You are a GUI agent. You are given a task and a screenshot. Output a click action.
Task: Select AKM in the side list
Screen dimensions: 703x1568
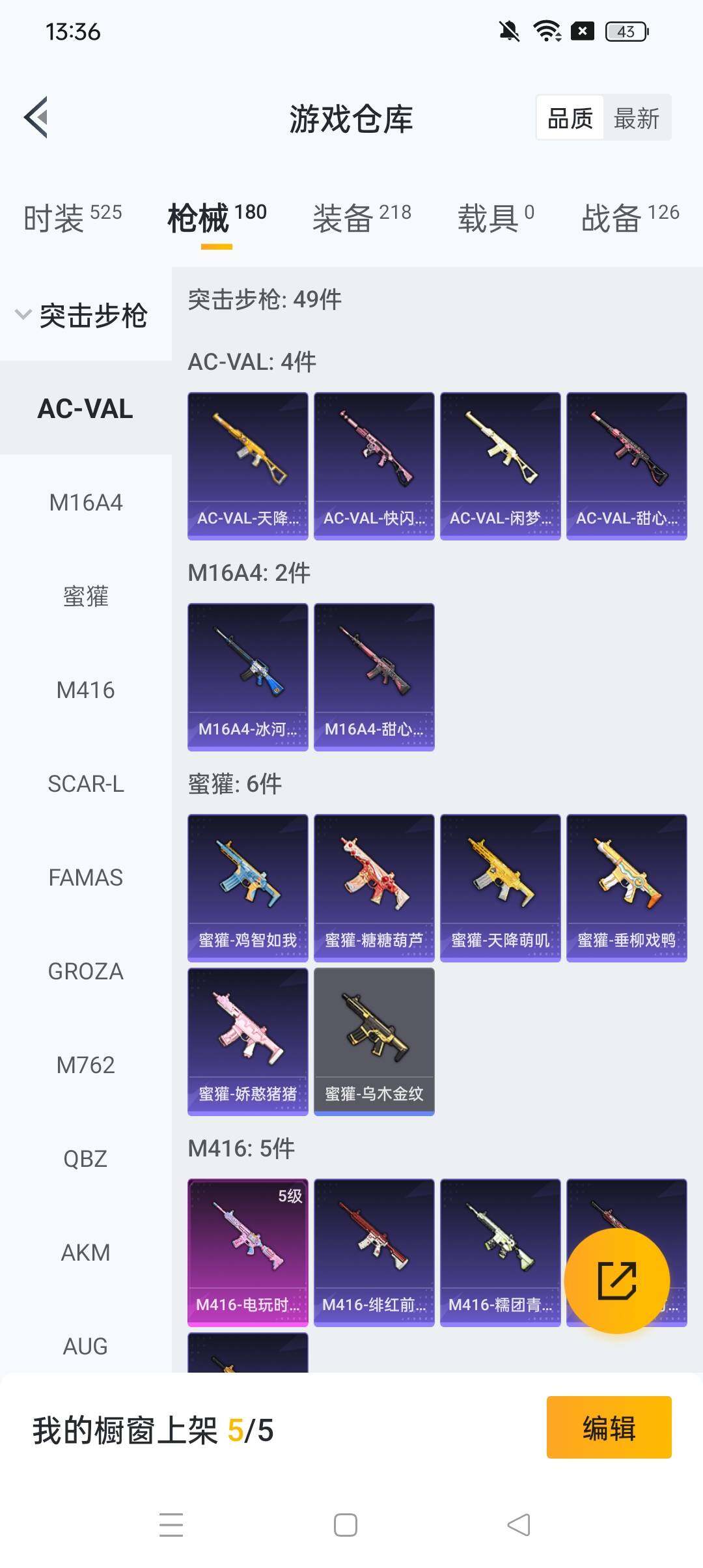tap(85, 1253)
